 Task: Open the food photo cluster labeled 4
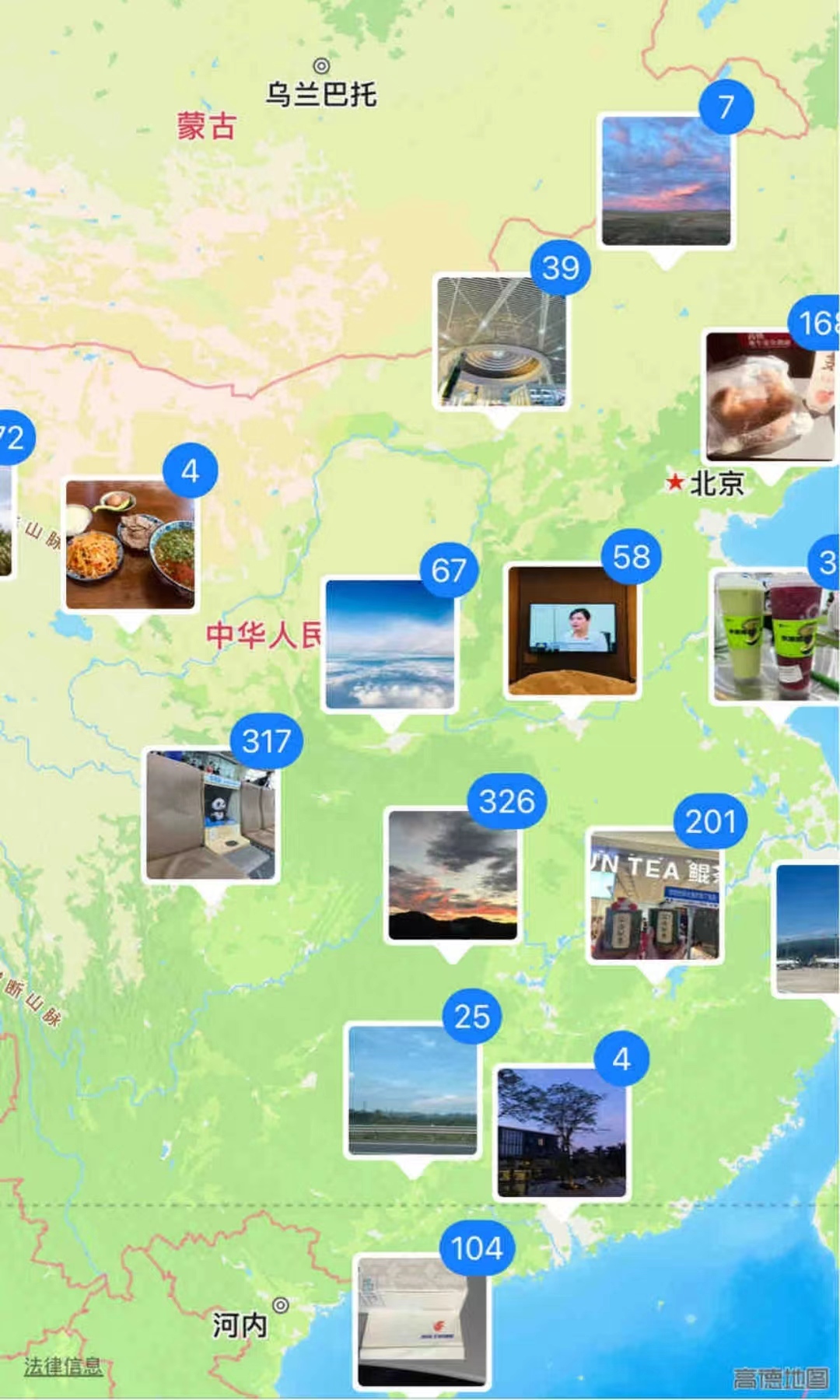click(130, 544)
